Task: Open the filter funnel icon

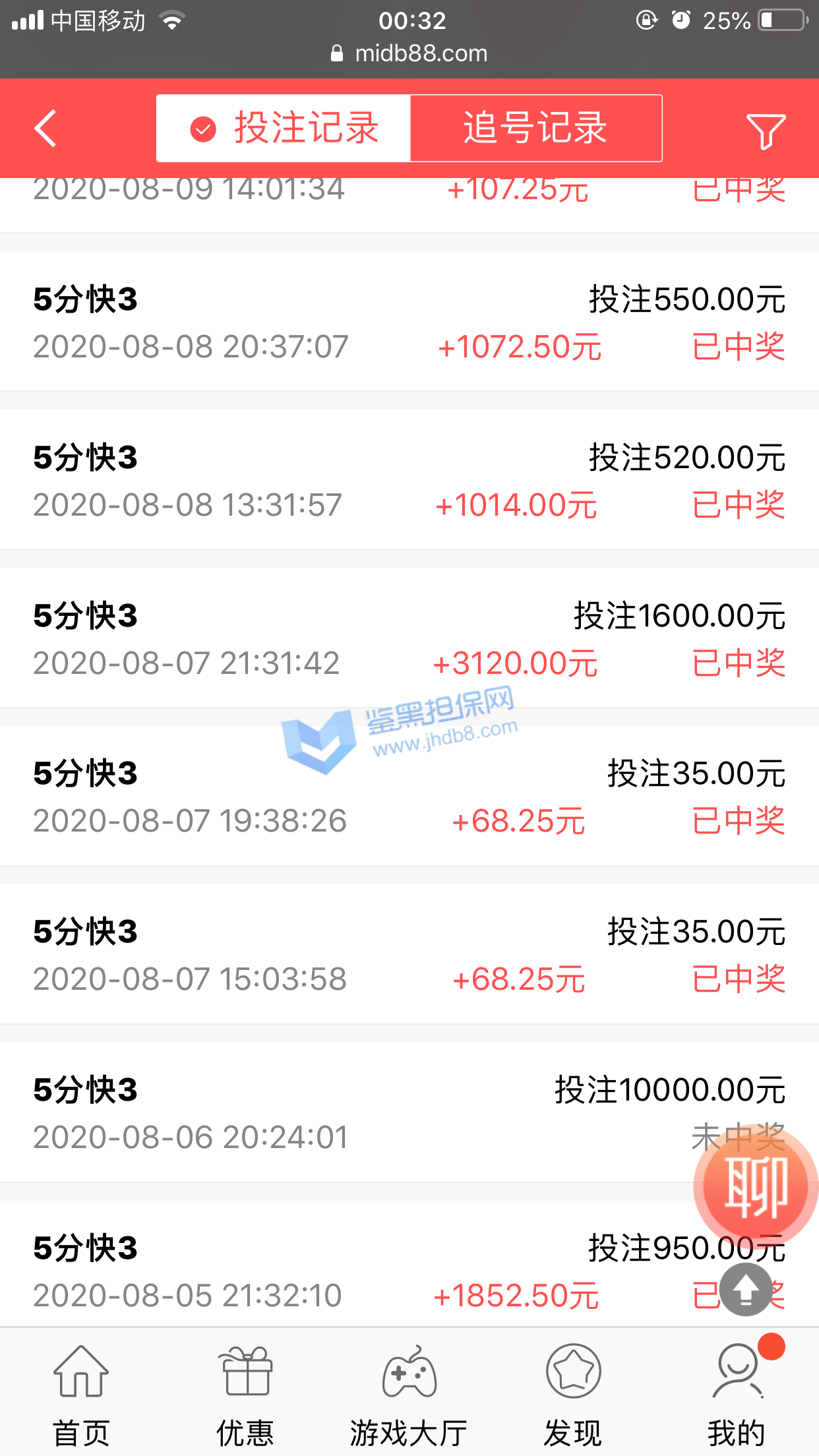Action: tap(766, 131)
